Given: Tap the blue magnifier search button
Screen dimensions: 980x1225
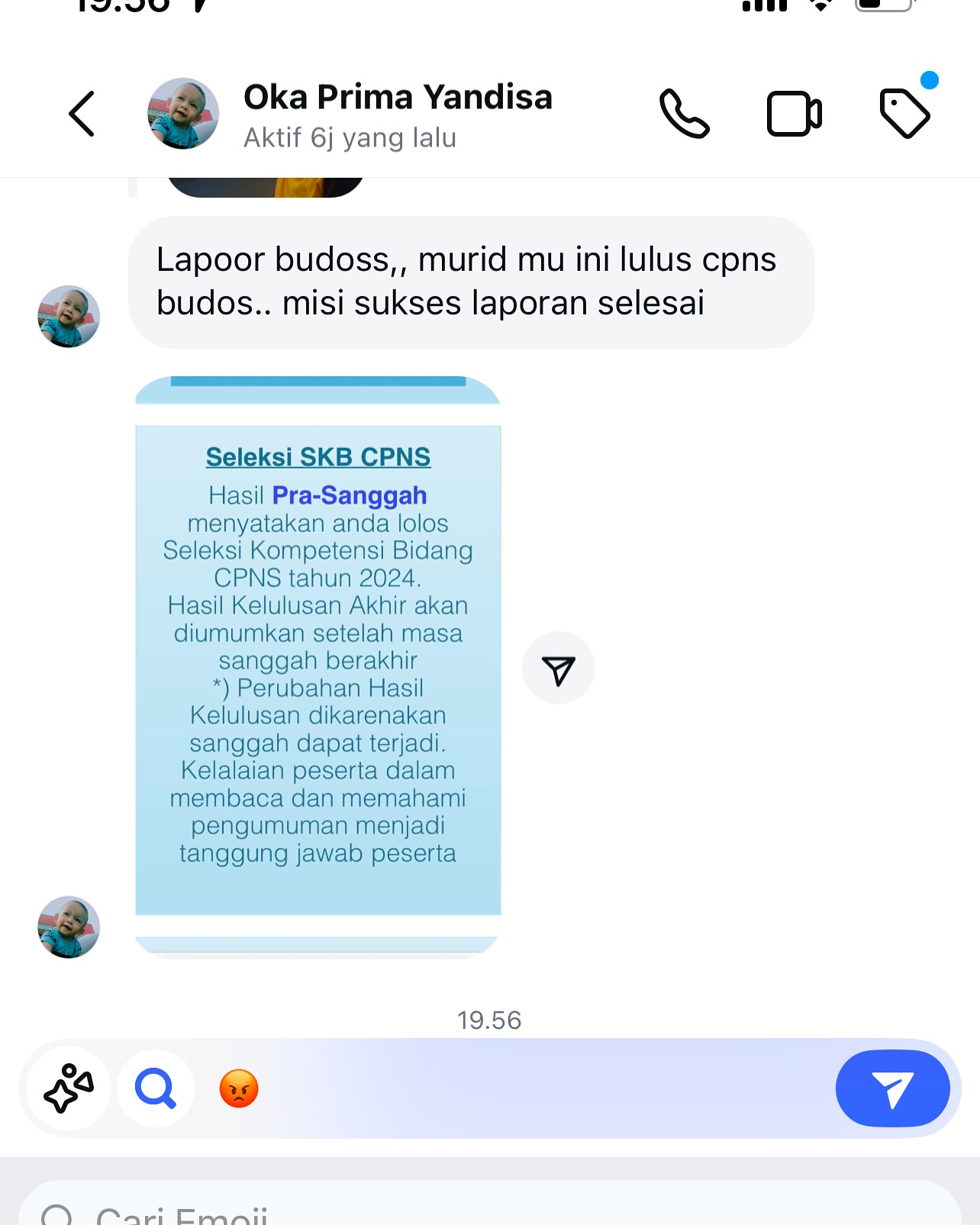Looking at the screenshot, I should pos(156,1088).
